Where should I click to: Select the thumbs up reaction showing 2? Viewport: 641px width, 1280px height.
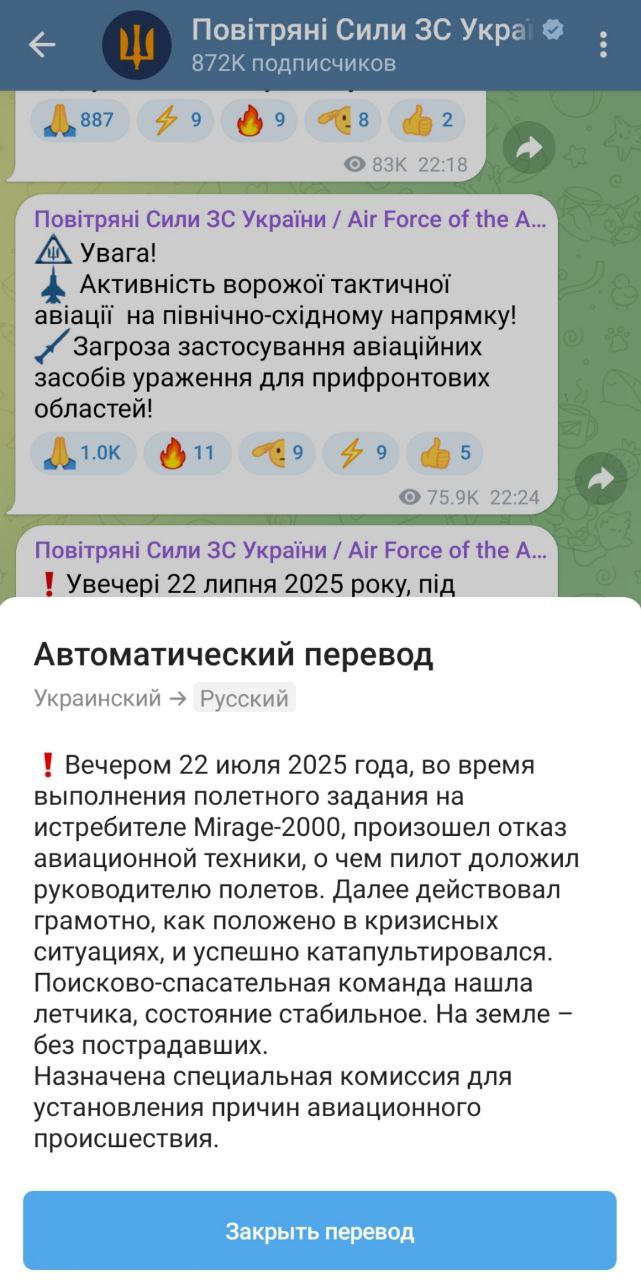pyautogui.click(x=427, y=121)
